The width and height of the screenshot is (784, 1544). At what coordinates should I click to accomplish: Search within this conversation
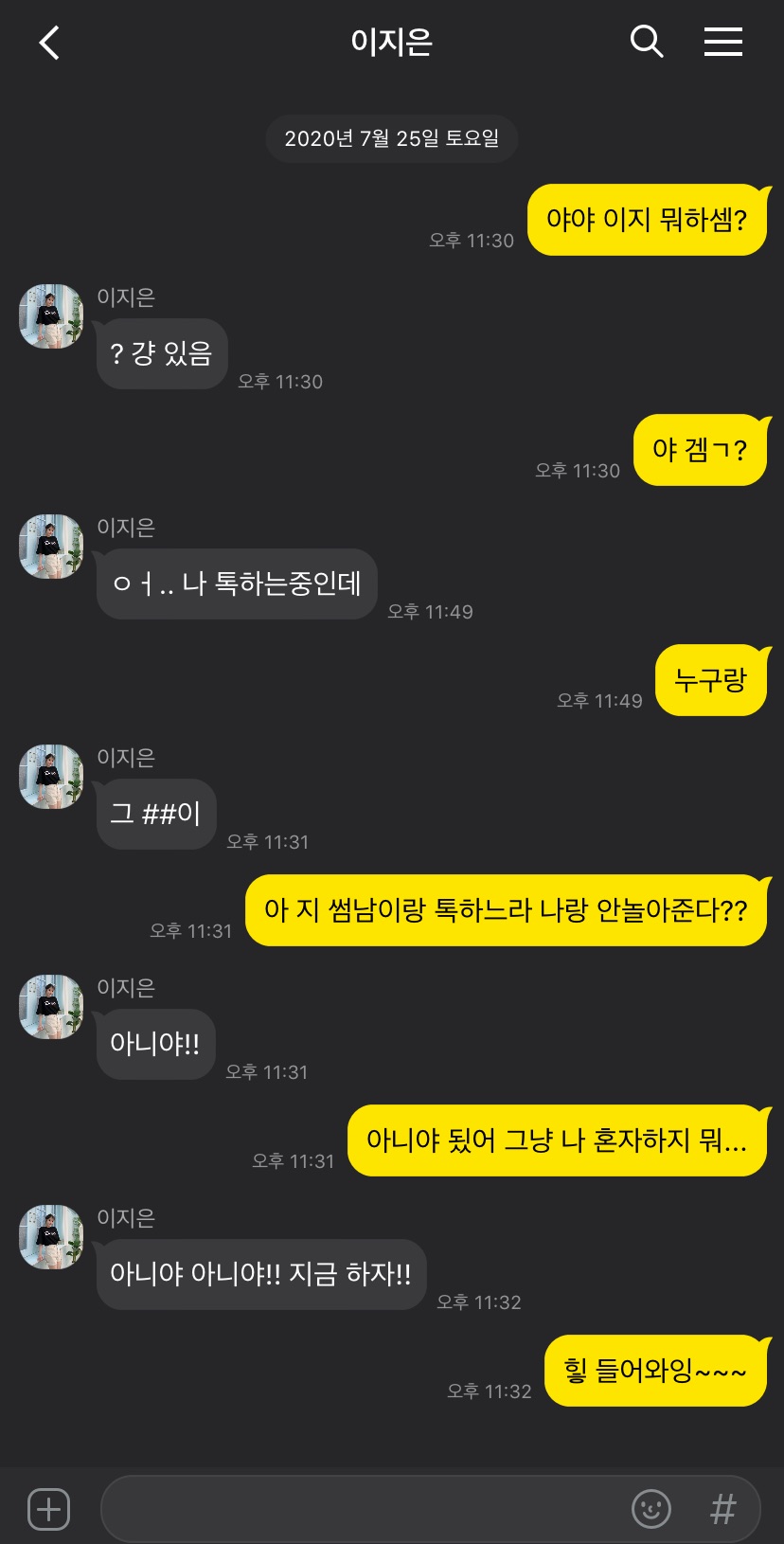tap(646, 42)
